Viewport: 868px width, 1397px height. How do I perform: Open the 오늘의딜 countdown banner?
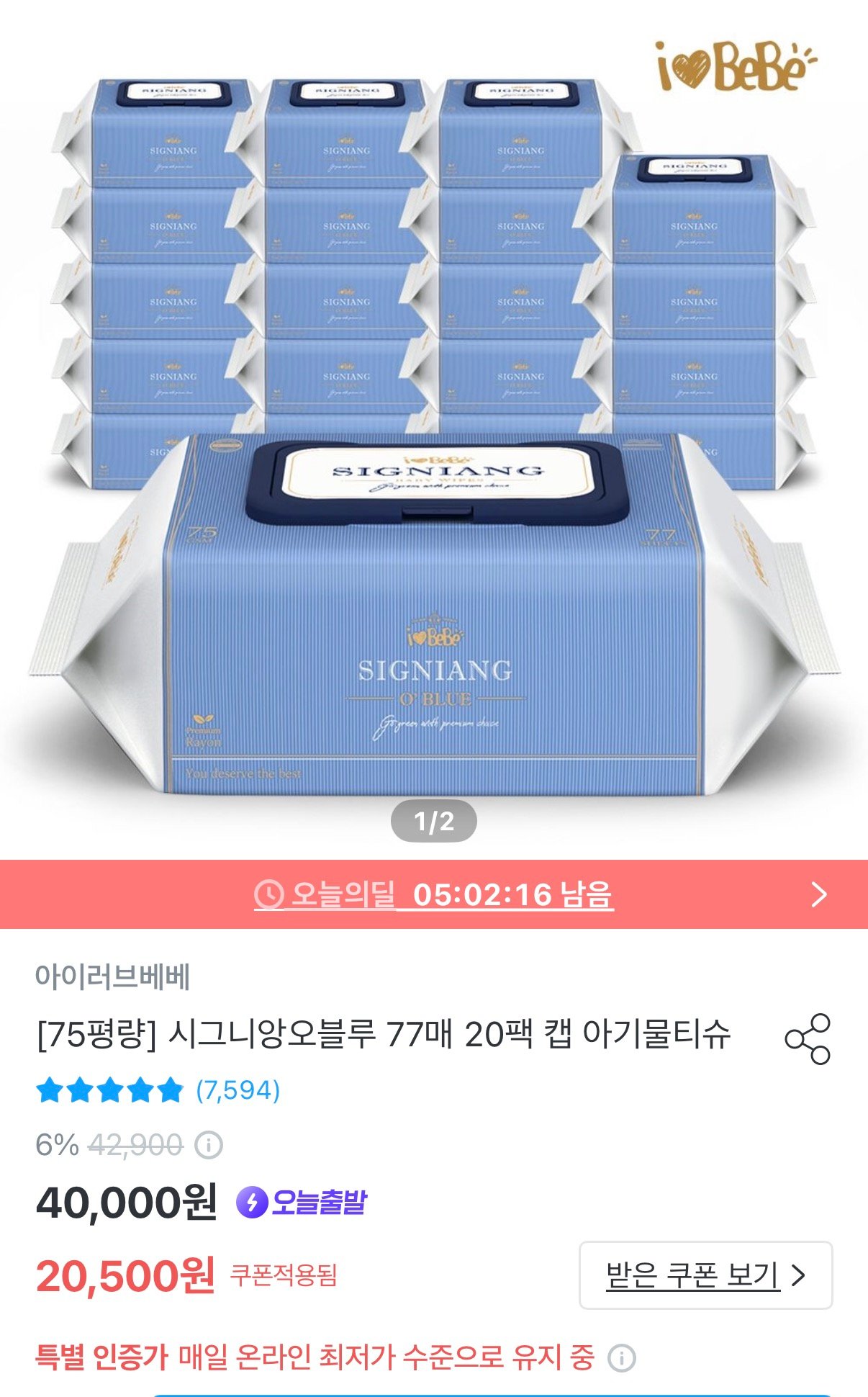(x=434, y=894)
